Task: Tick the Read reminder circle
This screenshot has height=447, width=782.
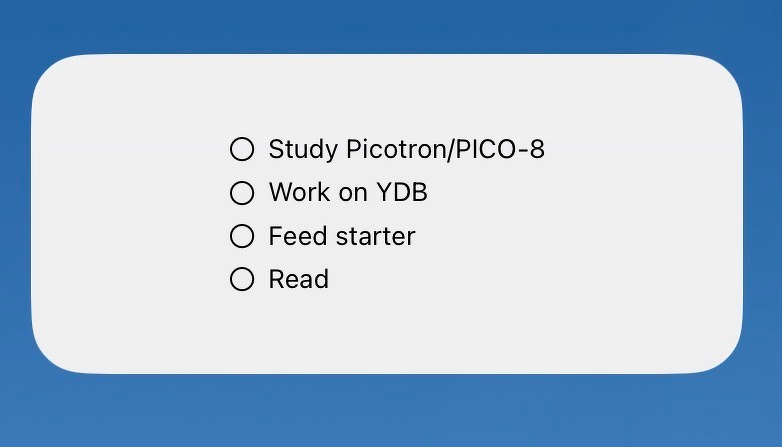Action: [x=242, y=280]
